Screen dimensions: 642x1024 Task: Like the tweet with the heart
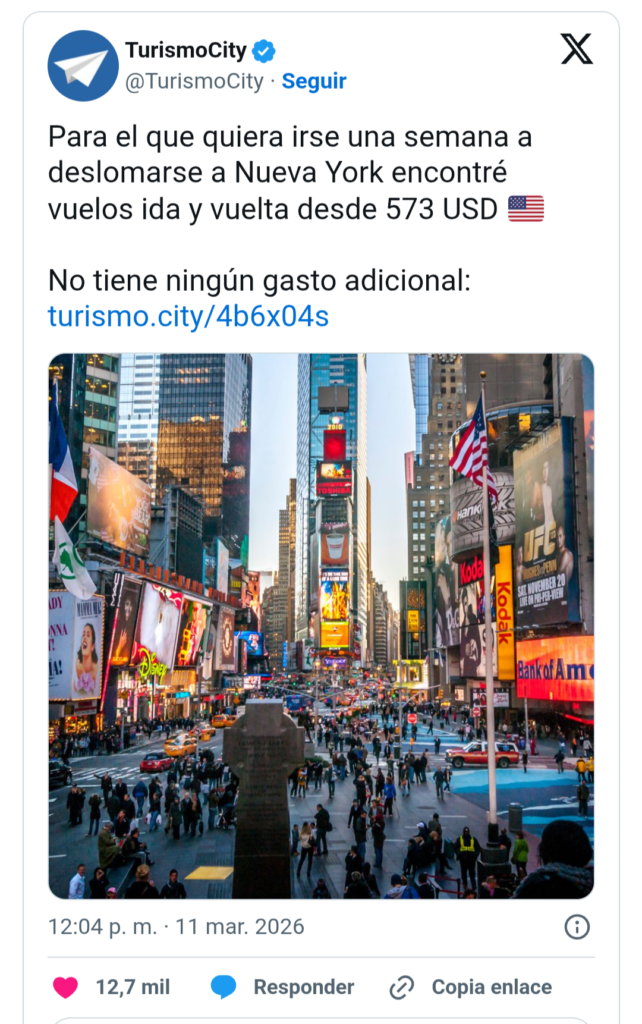click(66, 987)
